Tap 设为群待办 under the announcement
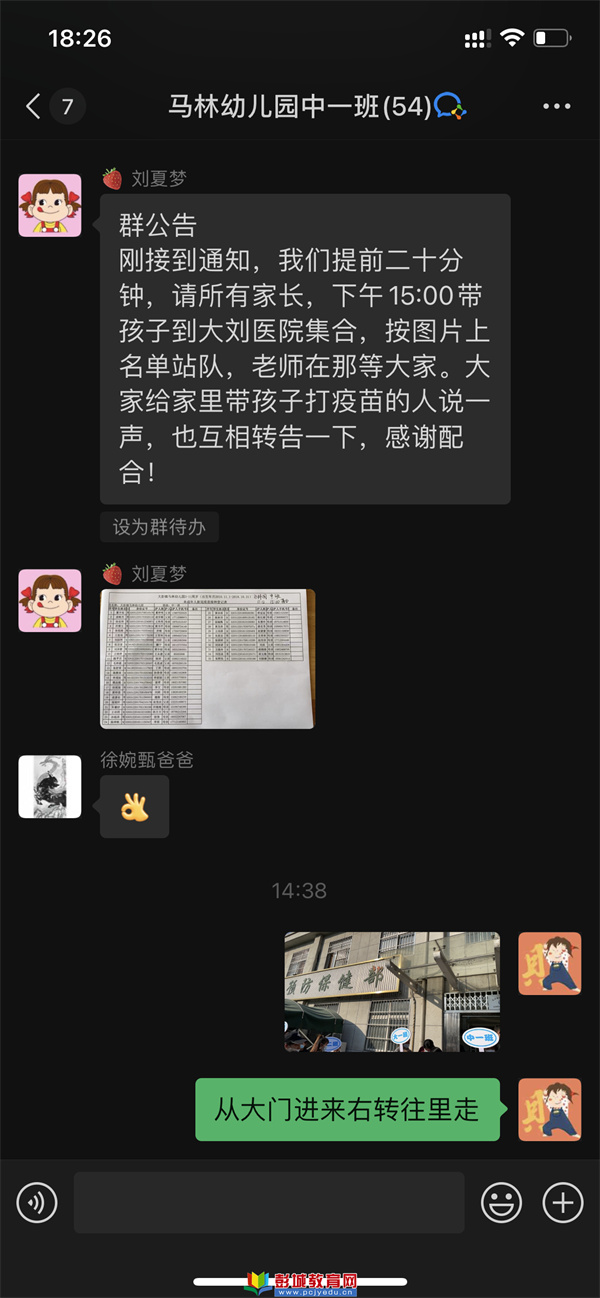600x1298 pixels. pos(159,527)
